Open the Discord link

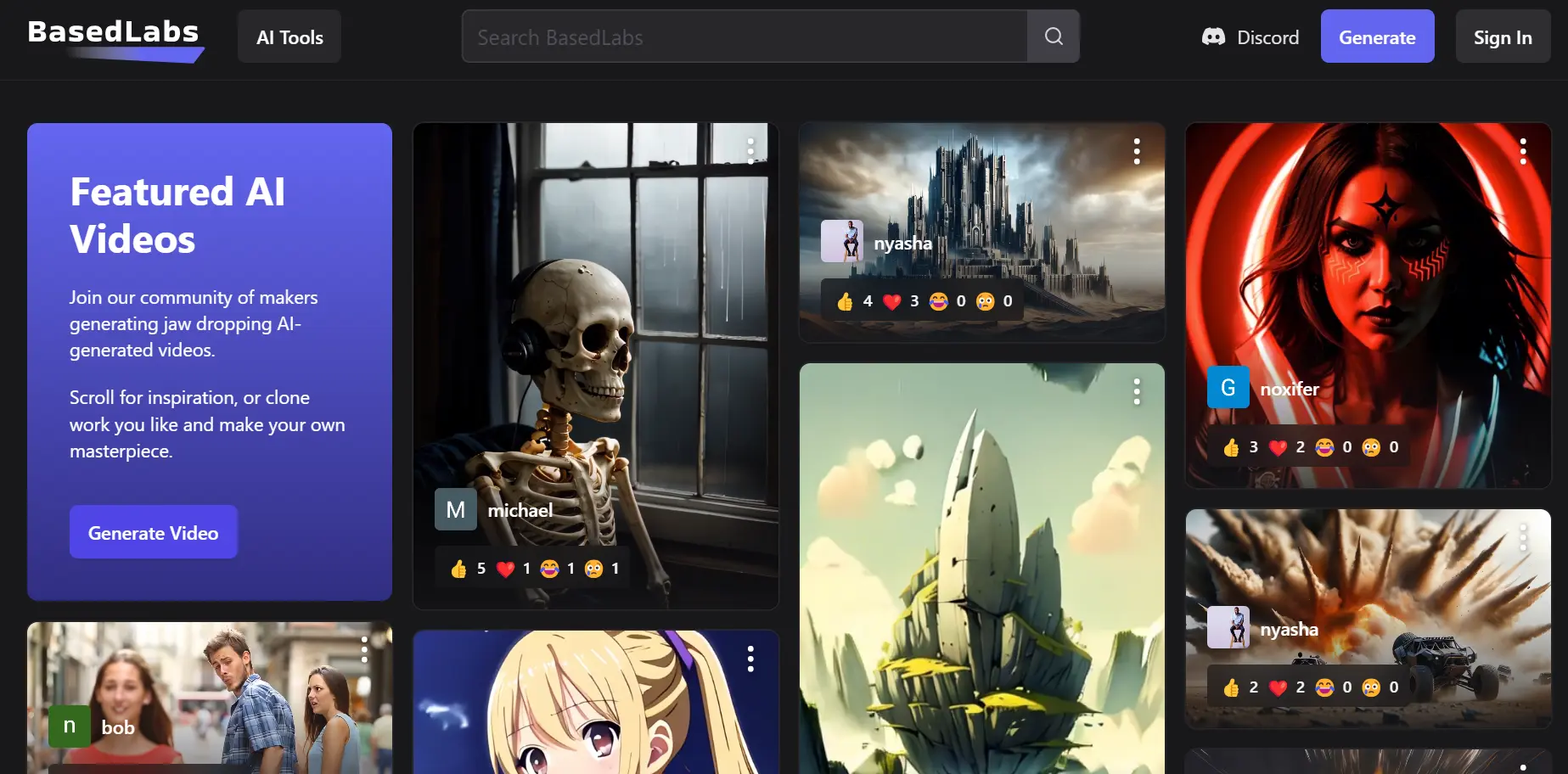click(1250, 37)
